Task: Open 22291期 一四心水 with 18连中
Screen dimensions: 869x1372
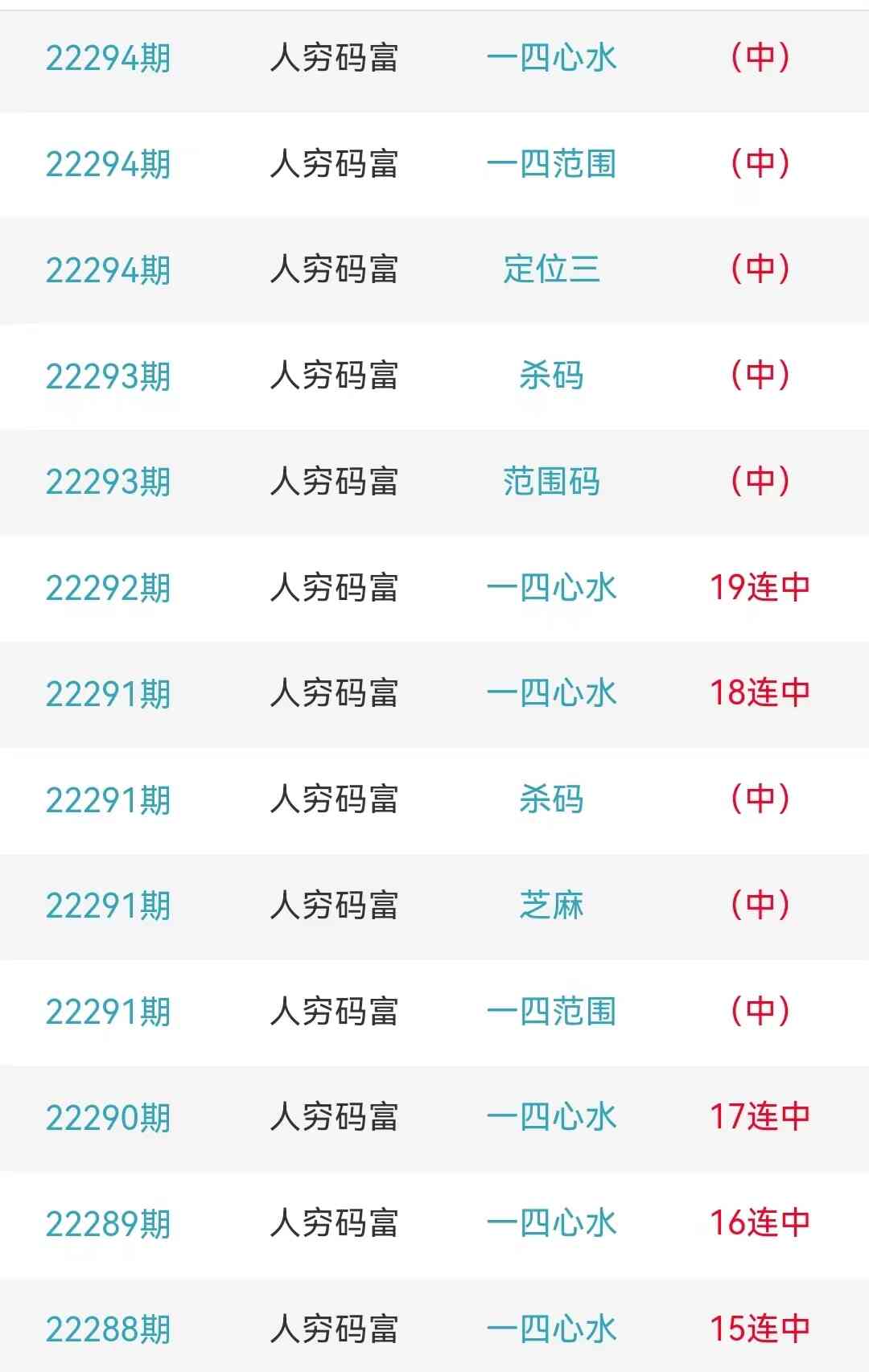Action: coord(551,693)
